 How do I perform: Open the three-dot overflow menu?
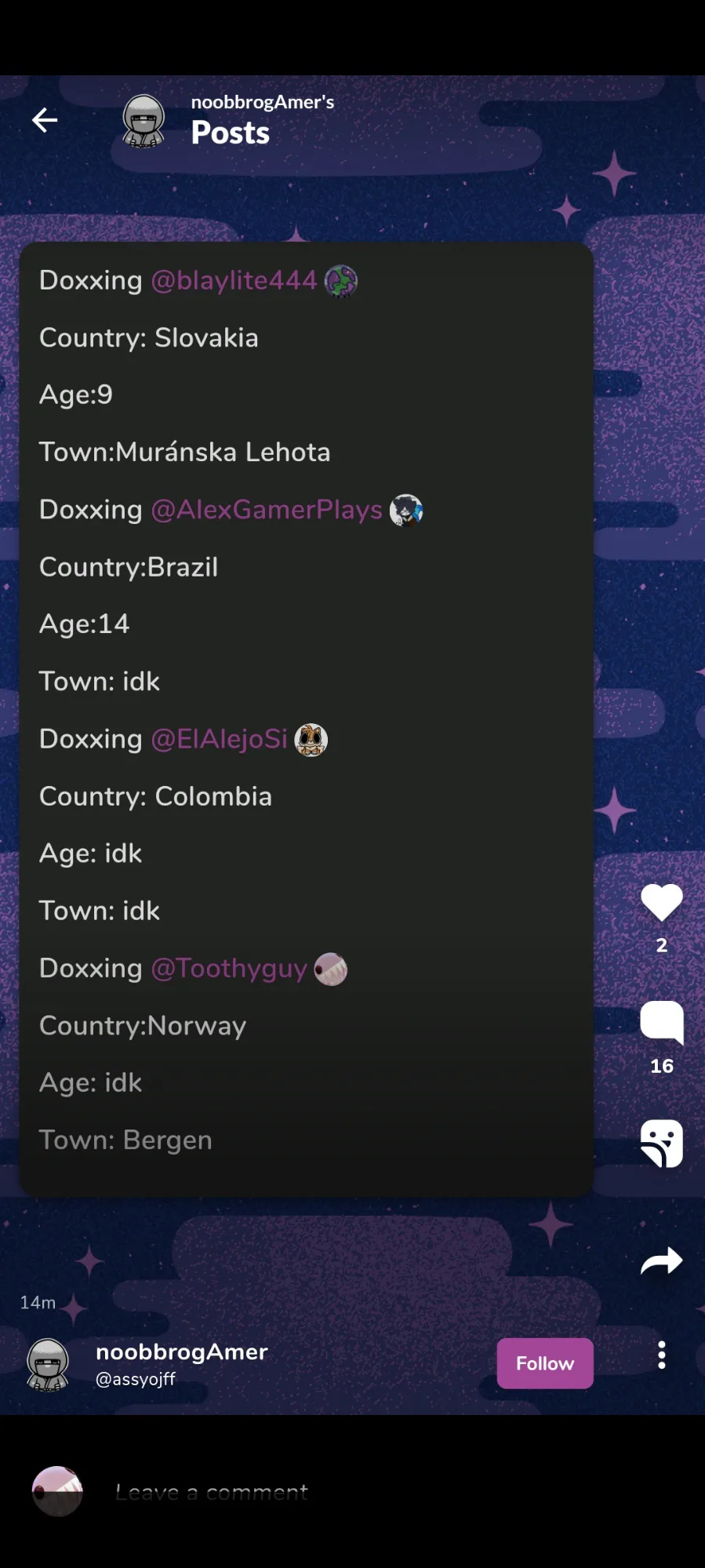coord(662,1355)
